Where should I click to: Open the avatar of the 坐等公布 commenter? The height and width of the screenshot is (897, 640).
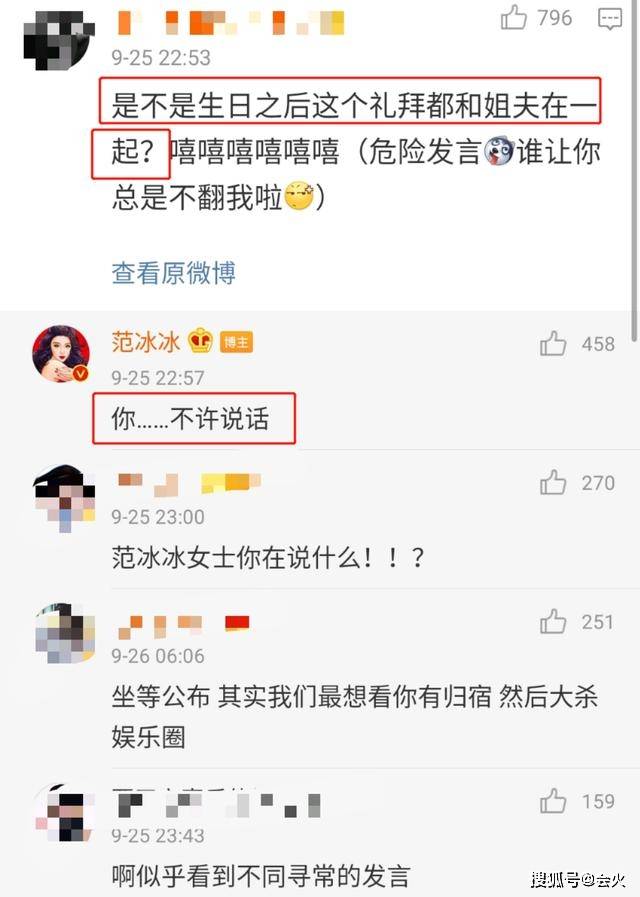[63, 633]
